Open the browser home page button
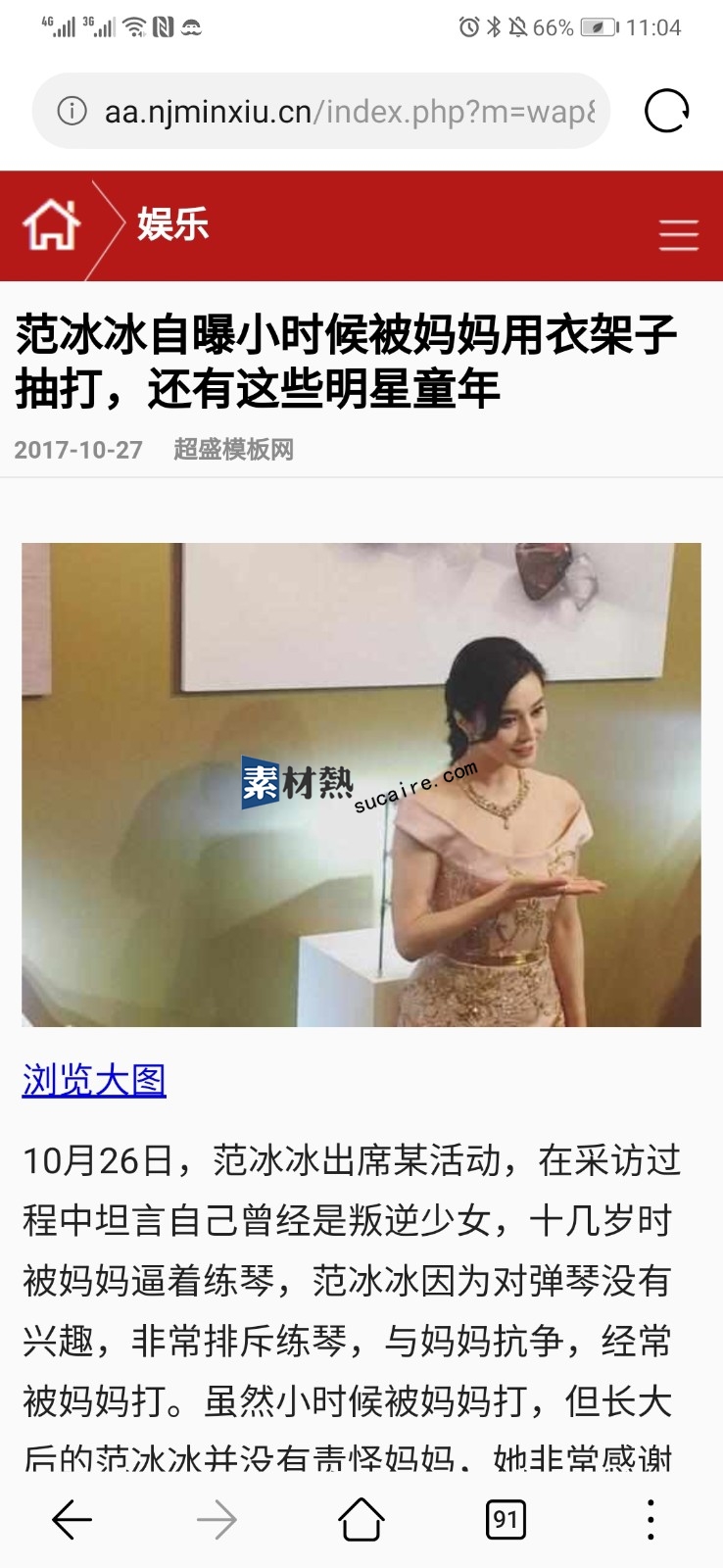Viewport: 723px width, 1568px height. pos(361,1520)
